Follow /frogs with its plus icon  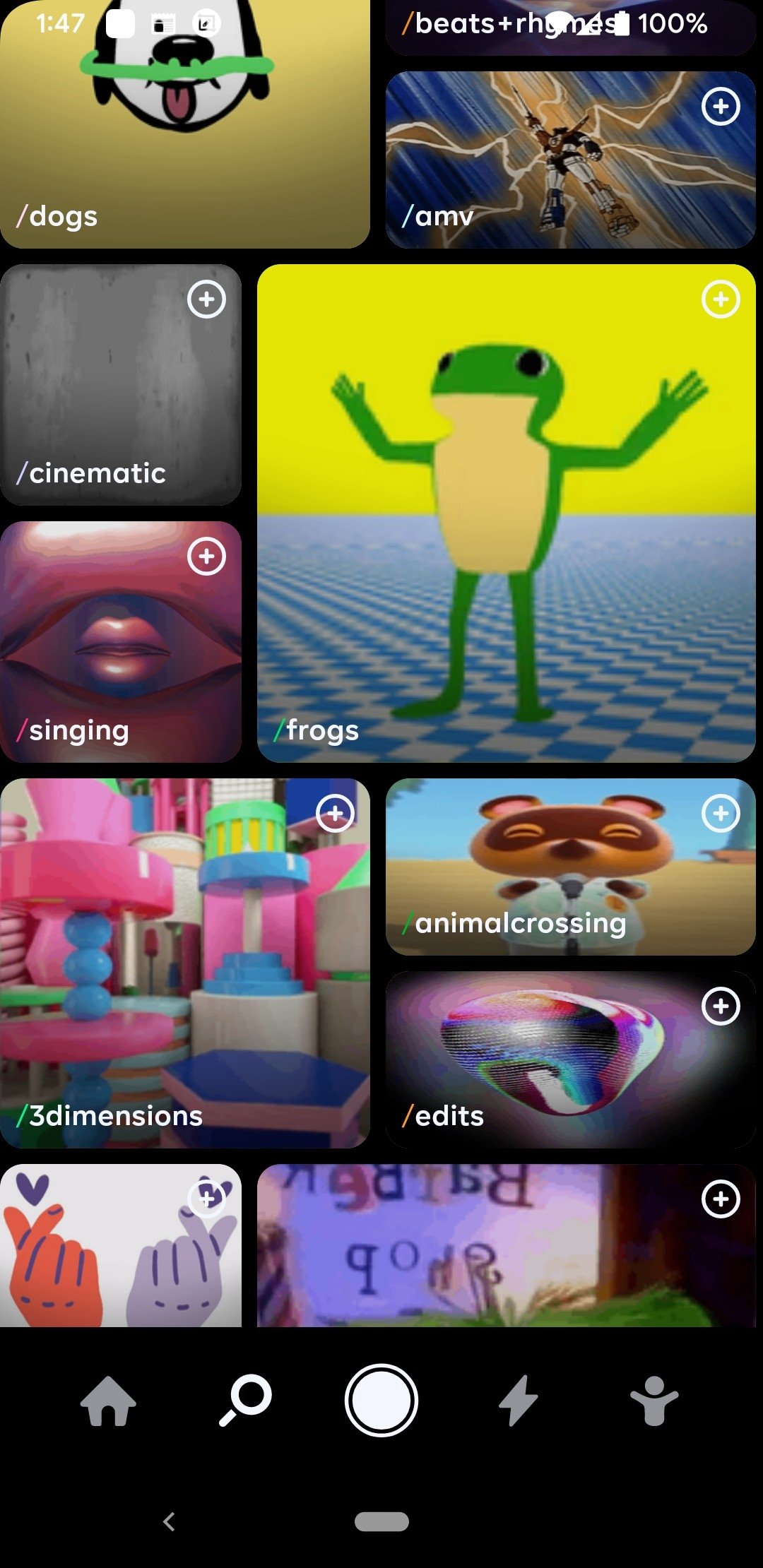pos(721,299)
